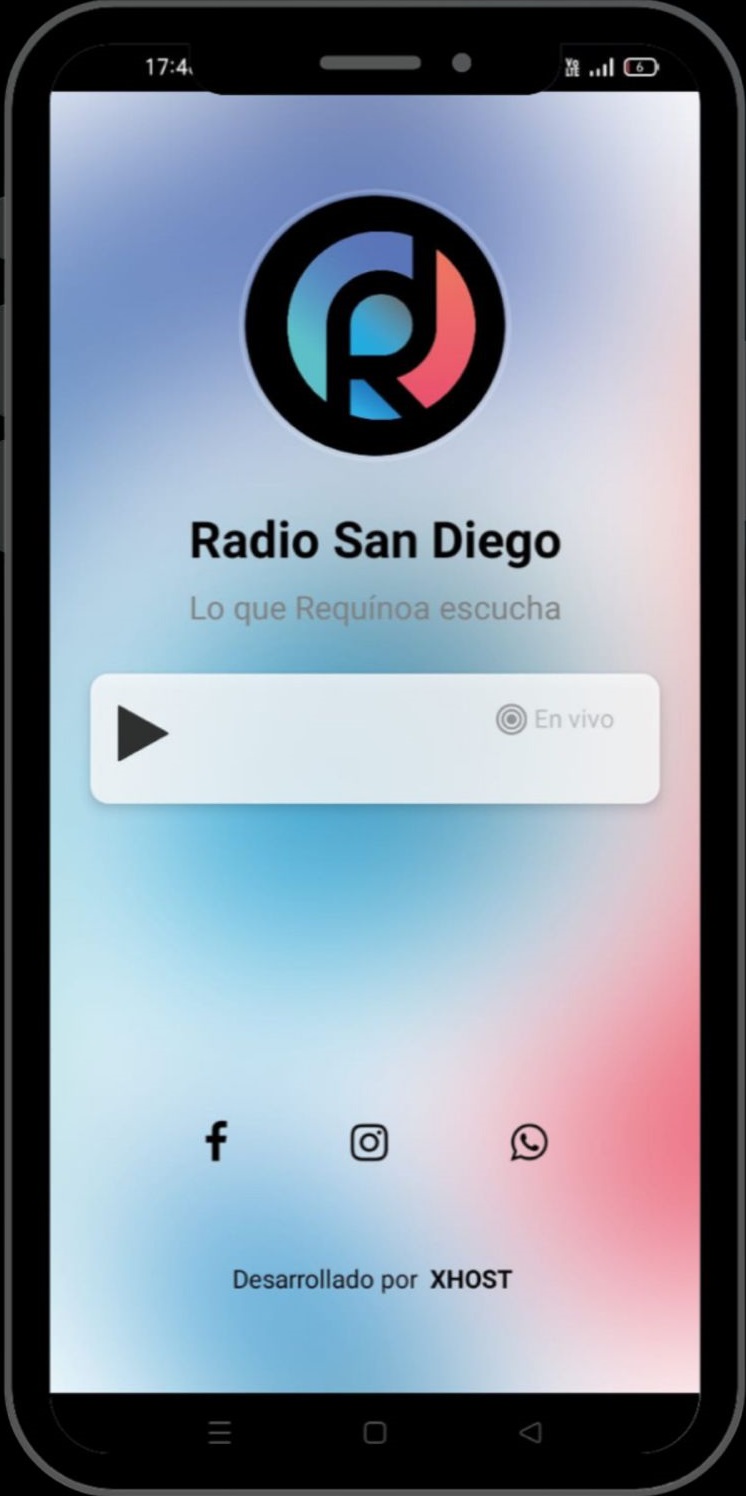
Task: Open the Instagram profile
Action: (x=369, y=1142)
